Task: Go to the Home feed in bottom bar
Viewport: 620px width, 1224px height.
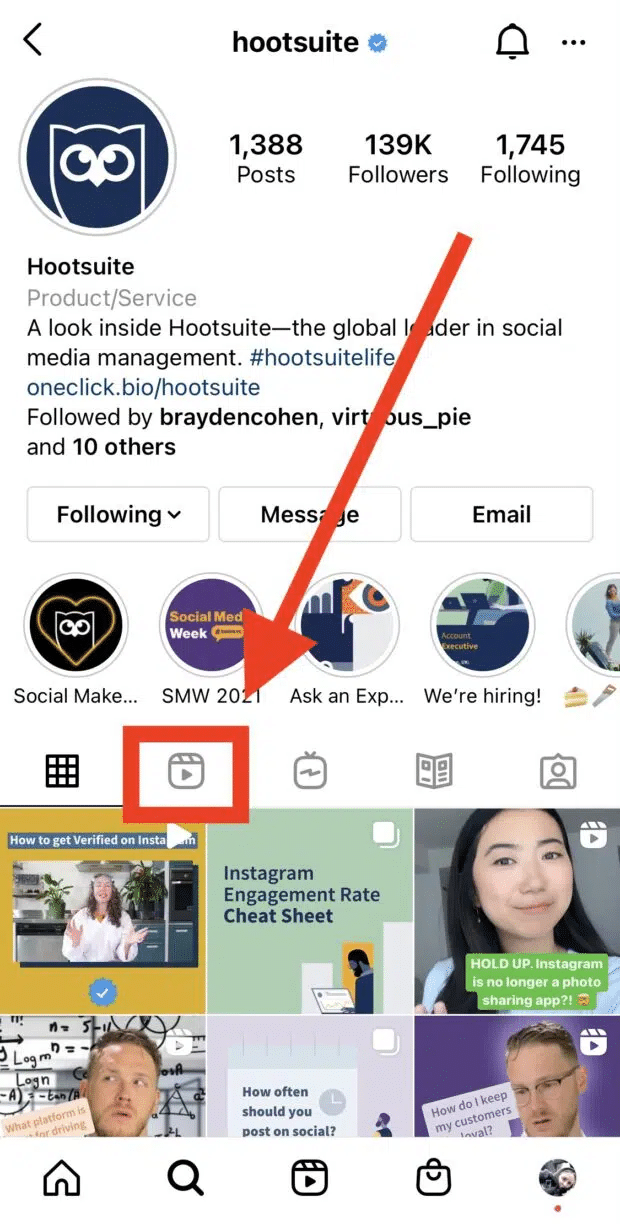Action: [x=62, y=1178]
